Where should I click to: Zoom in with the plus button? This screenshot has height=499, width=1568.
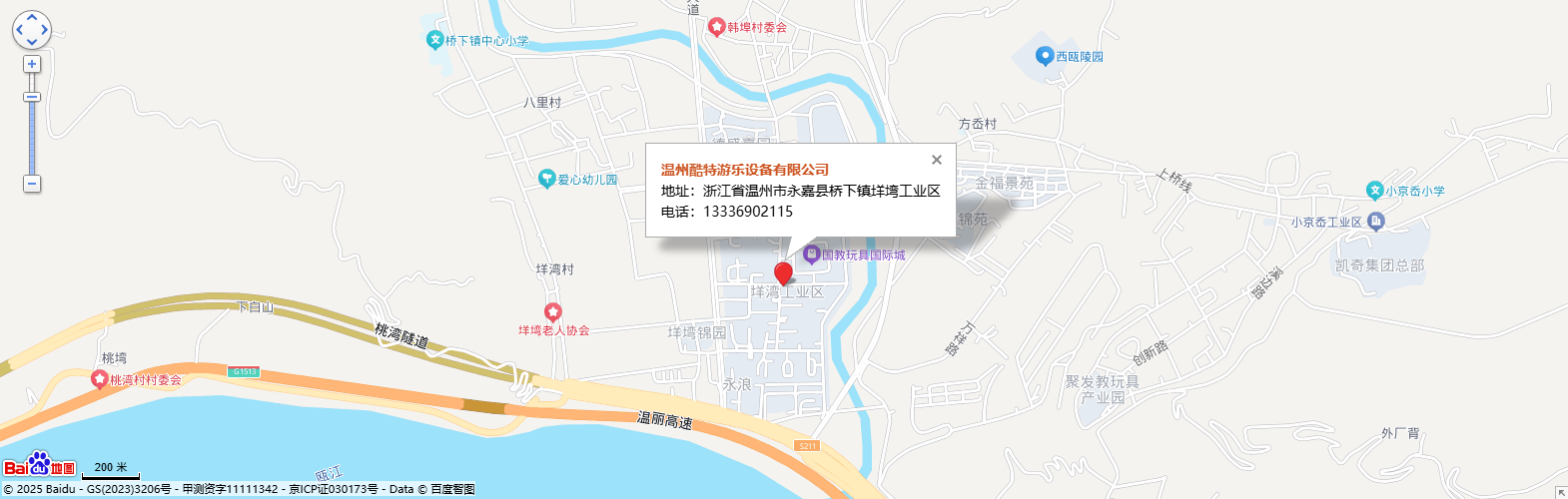tap(32, 64)
